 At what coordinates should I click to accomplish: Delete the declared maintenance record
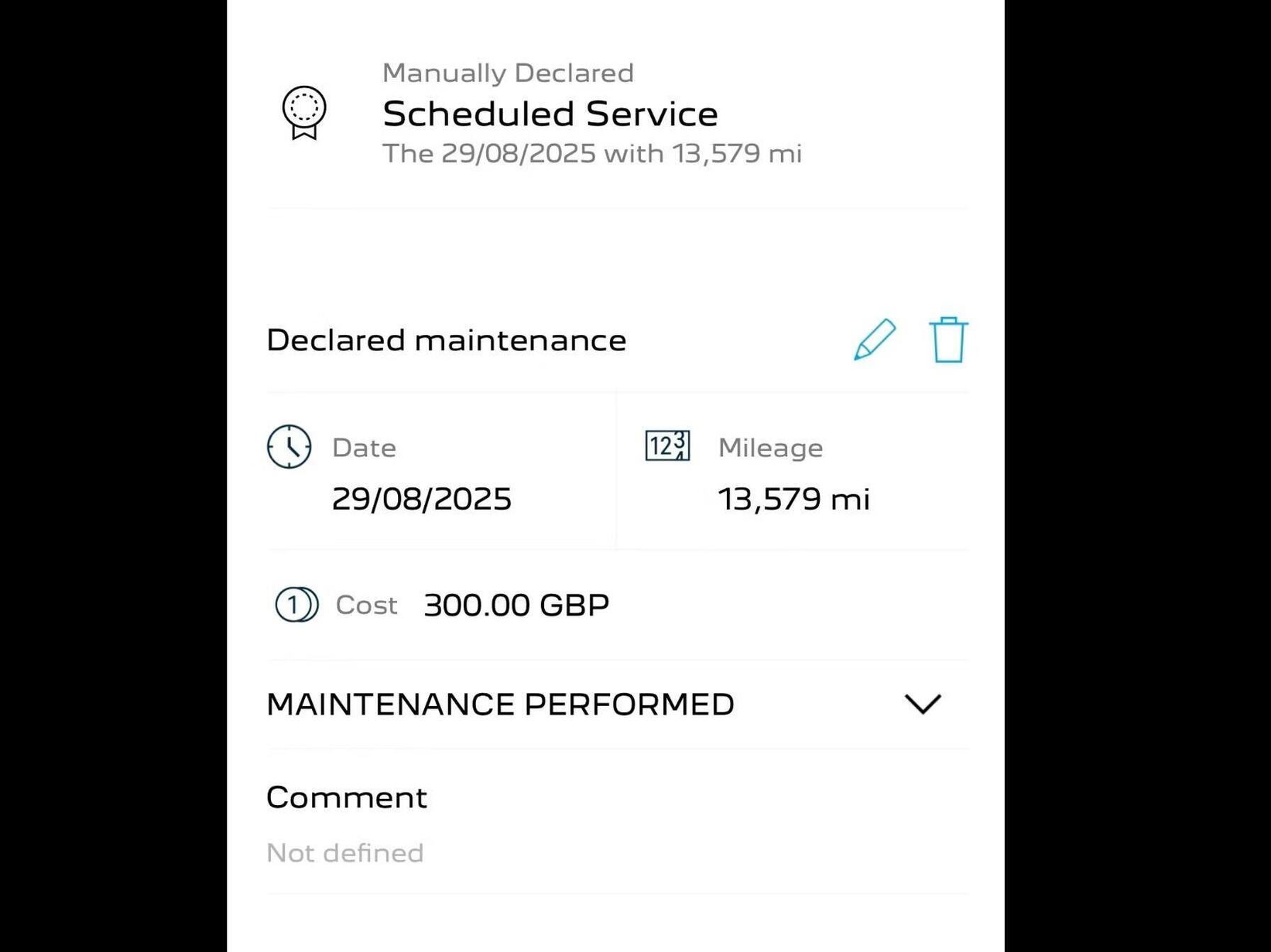coord(948,341)
